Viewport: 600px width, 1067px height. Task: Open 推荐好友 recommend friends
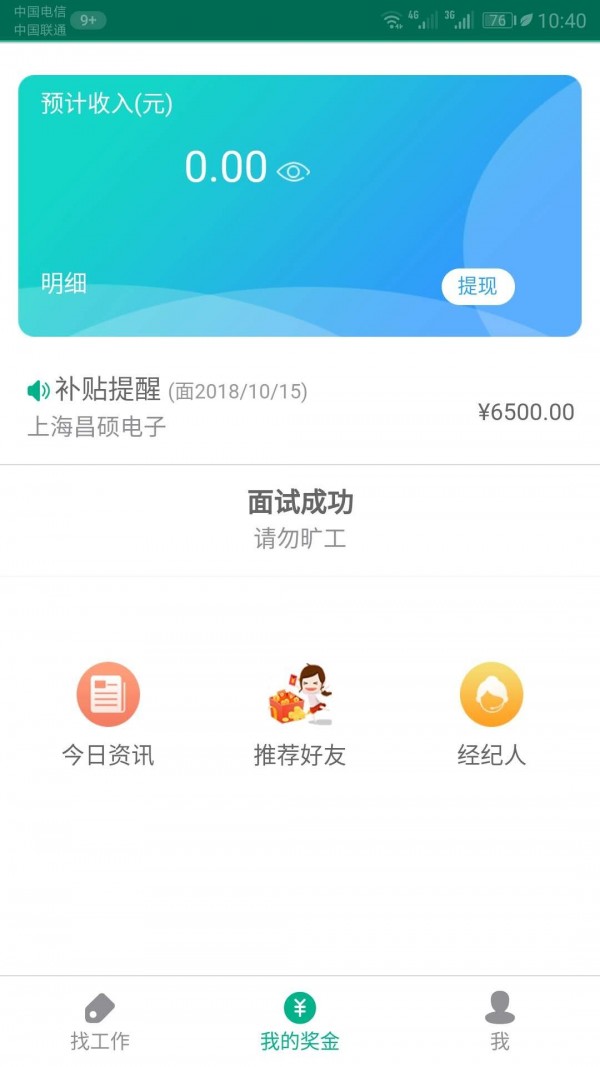coord(300,714)
